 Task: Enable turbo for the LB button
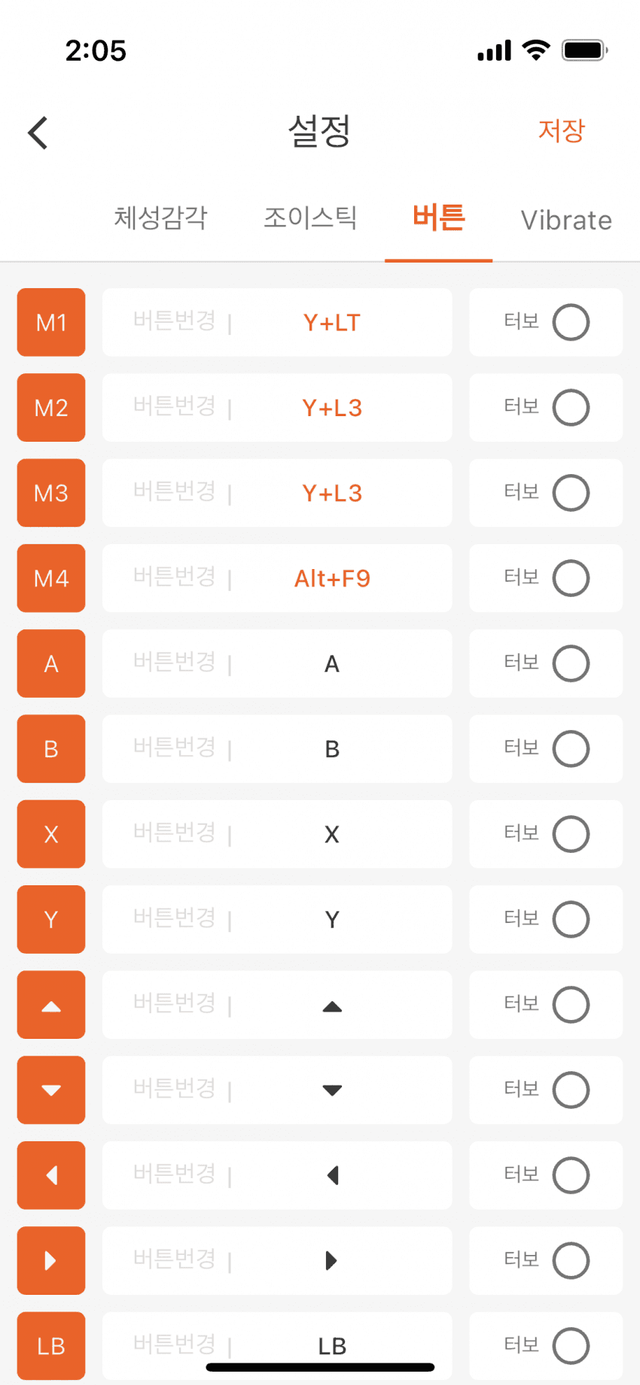(x=571, y=1345)
